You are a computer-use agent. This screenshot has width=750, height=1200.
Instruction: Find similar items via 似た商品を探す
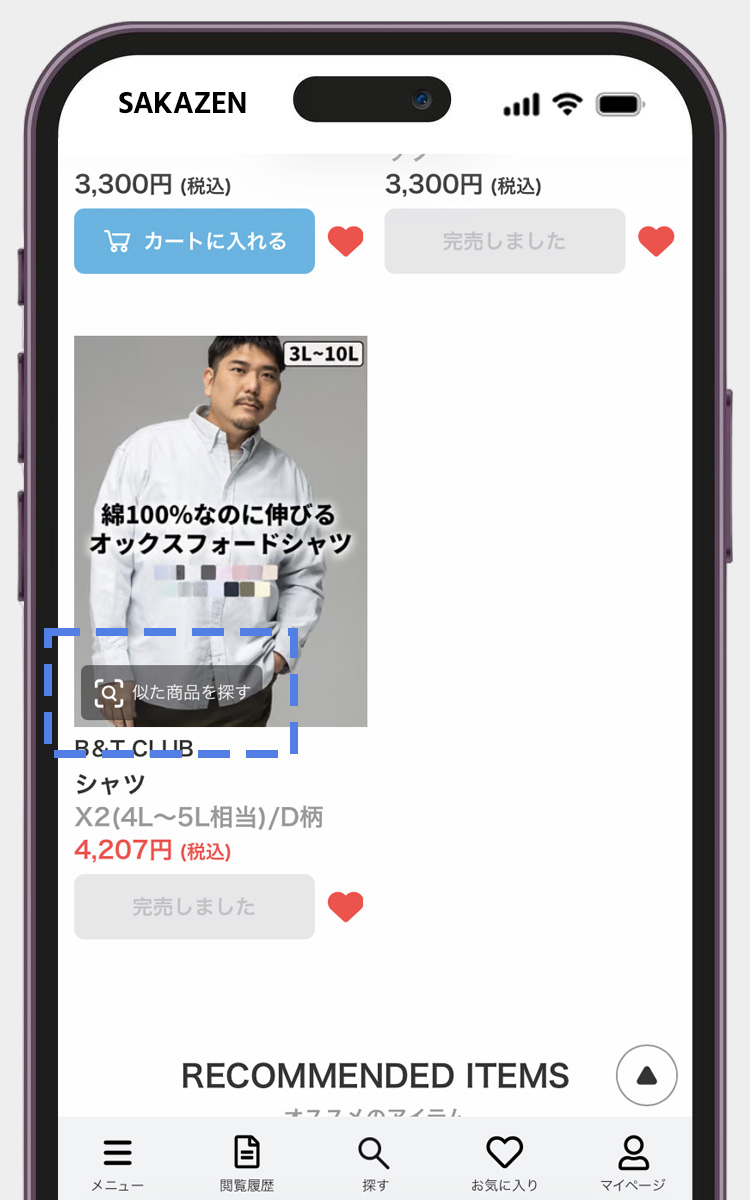[172, 692]
